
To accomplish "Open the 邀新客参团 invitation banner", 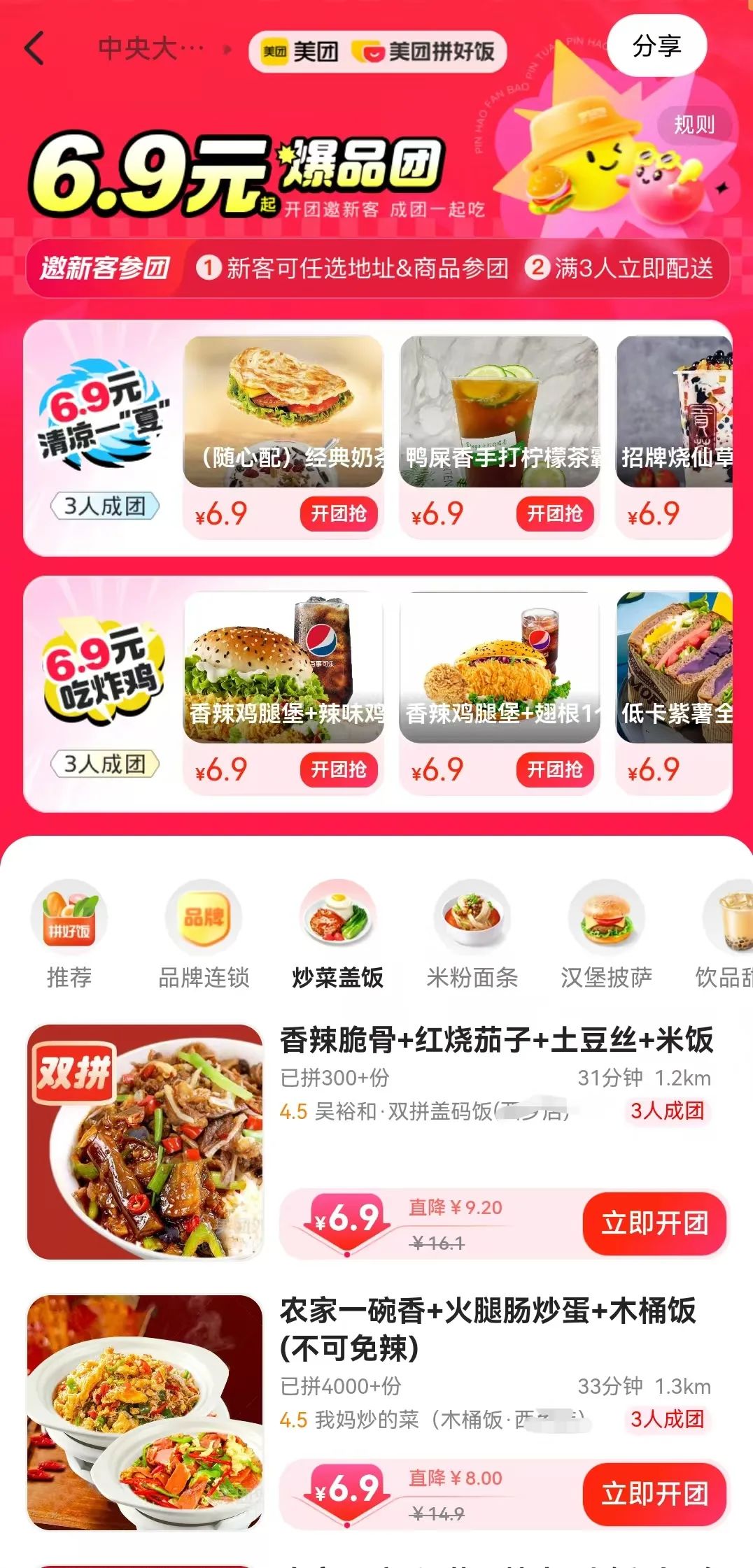I will coord(105,268).
